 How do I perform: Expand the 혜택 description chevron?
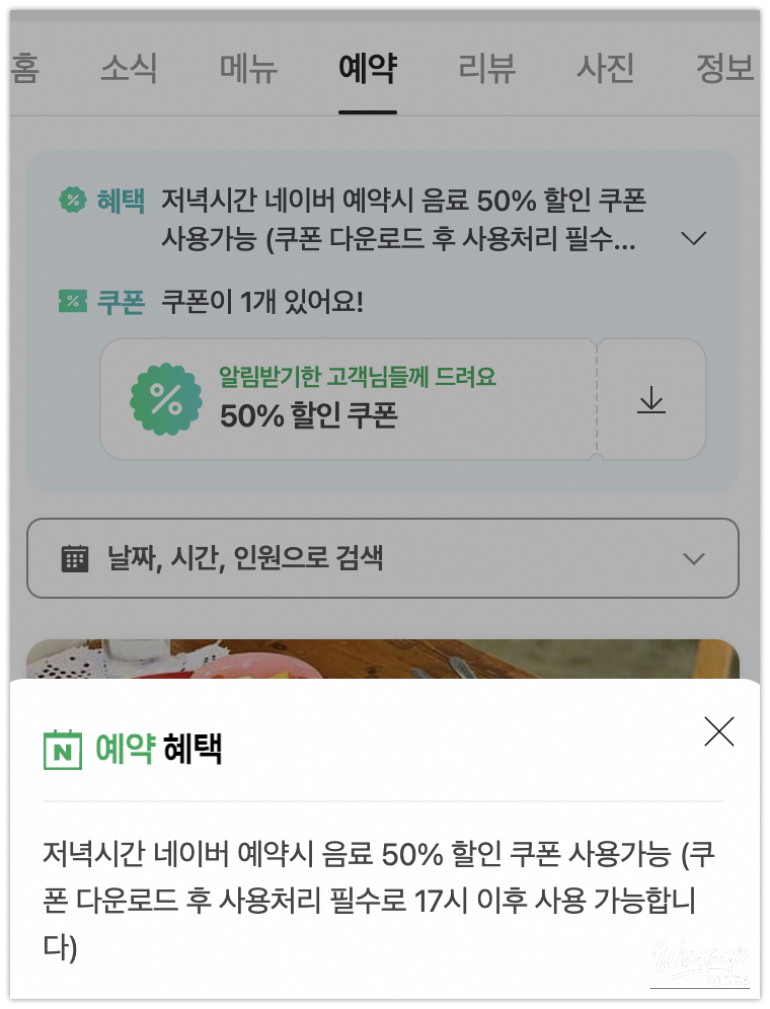click(693, 238)
